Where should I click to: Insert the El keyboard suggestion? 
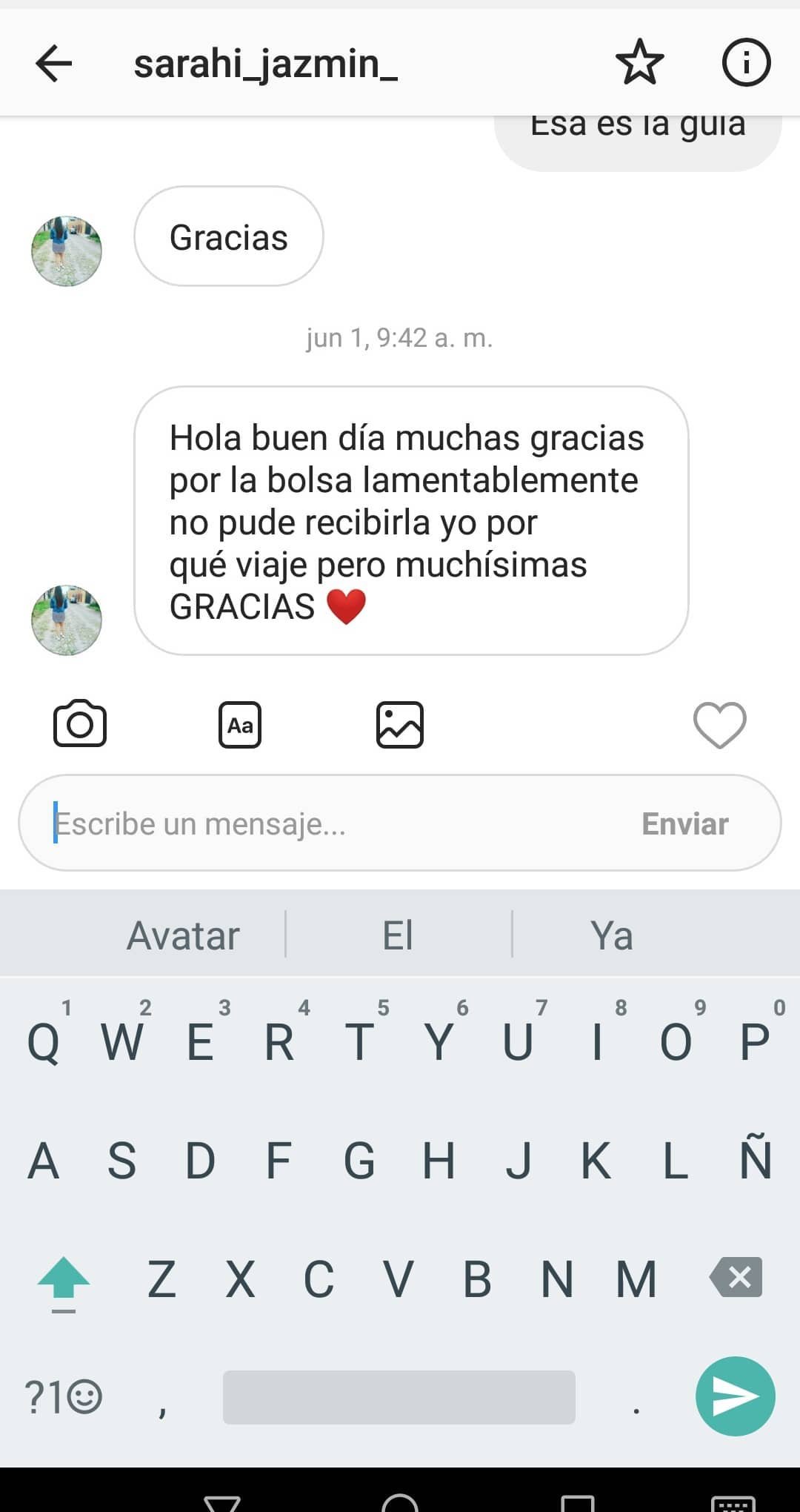tap(398, 935)
